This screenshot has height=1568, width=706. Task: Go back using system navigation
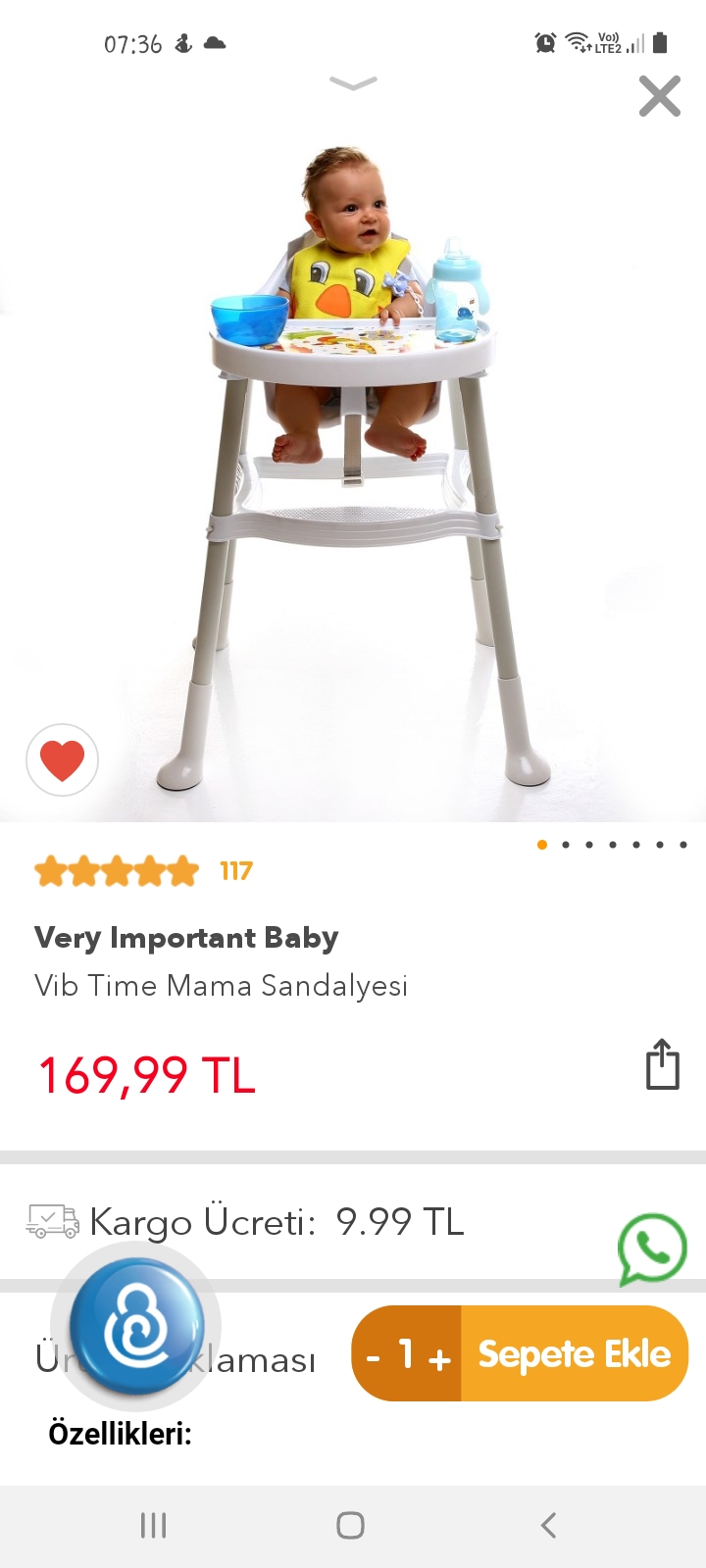[x=549, y=1525]
